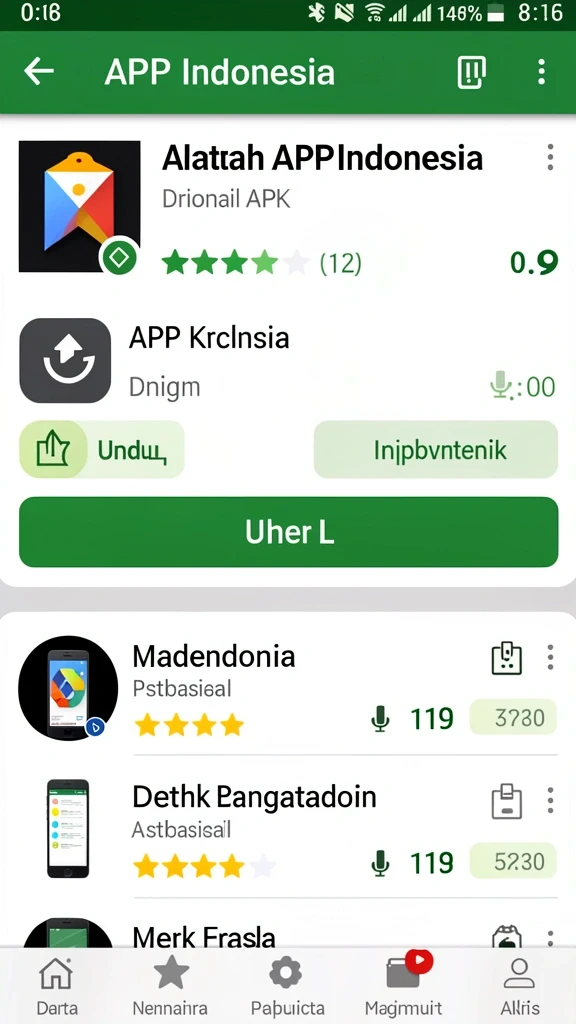This screenshot has width=576, height=1024.
Task: Tap the Undu button
Action: point(102,449)
